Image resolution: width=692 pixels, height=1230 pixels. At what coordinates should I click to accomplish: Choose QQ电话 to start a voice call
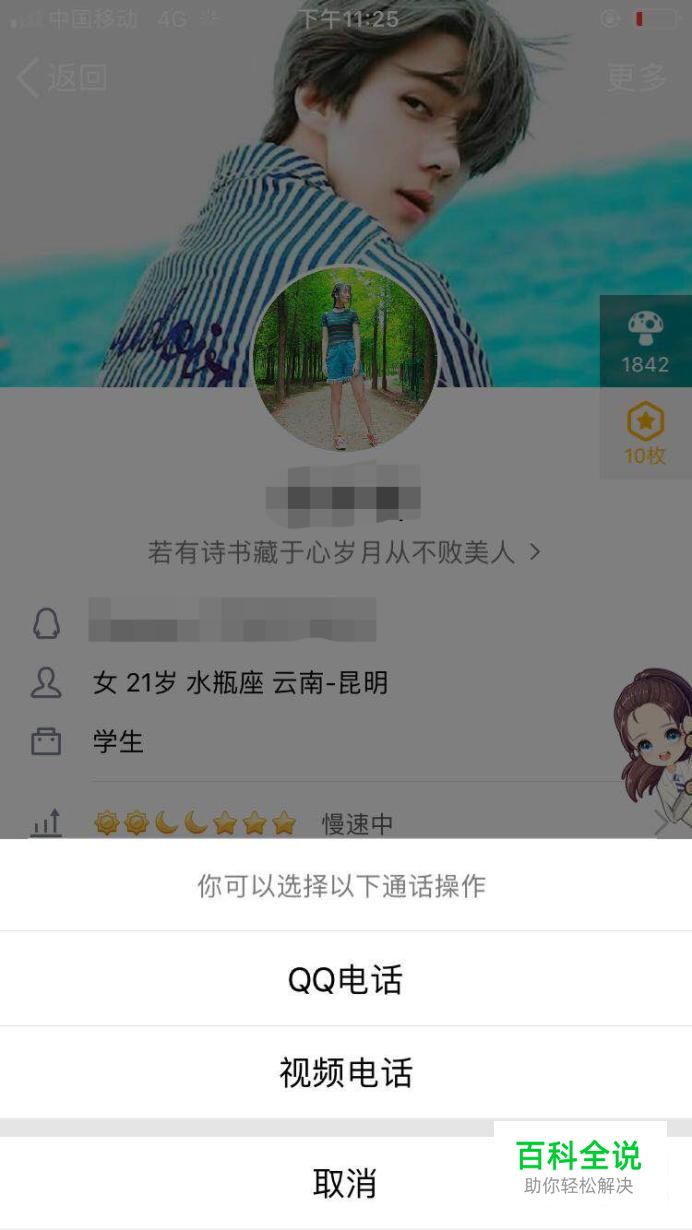coord(346,979)
